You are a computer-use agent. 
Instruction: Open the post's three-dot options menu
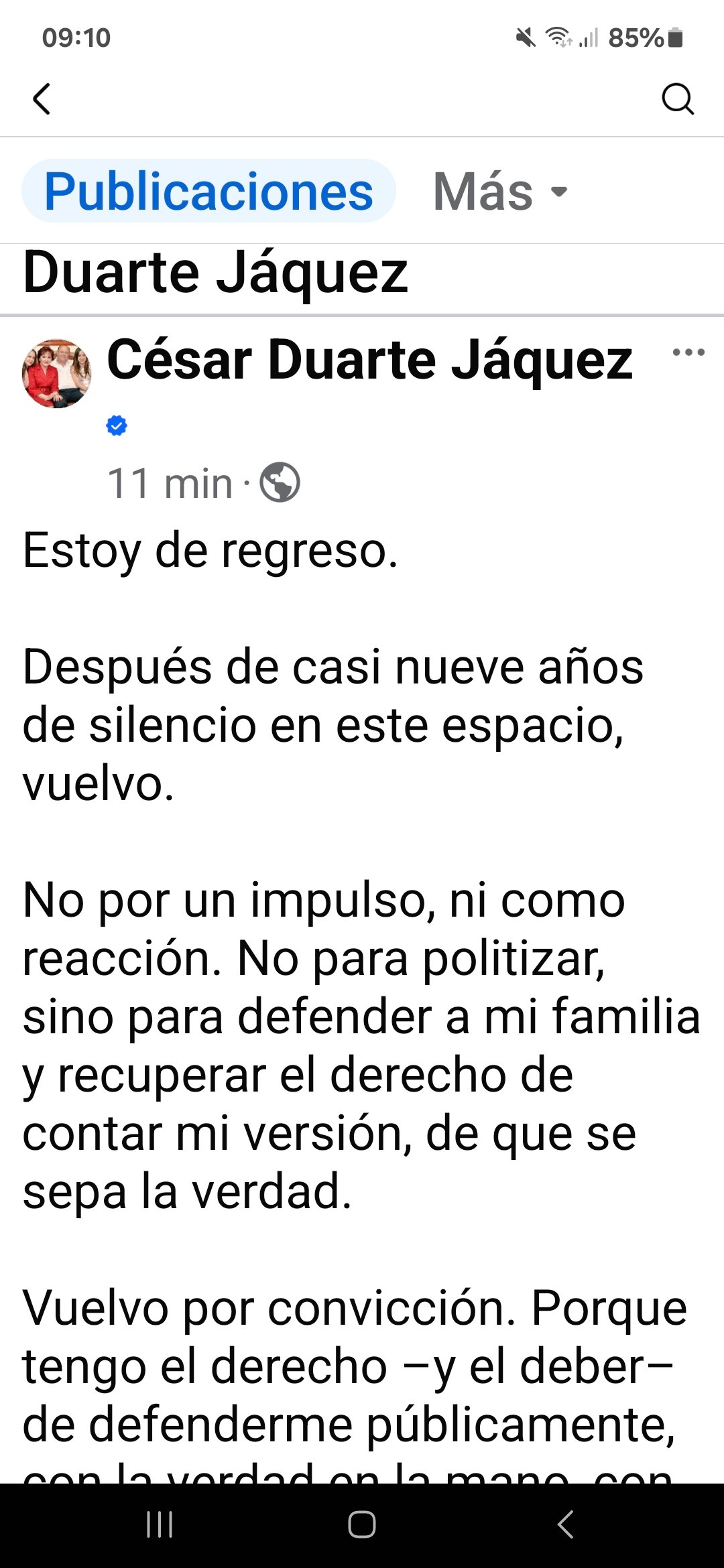[x=688, y=352]
